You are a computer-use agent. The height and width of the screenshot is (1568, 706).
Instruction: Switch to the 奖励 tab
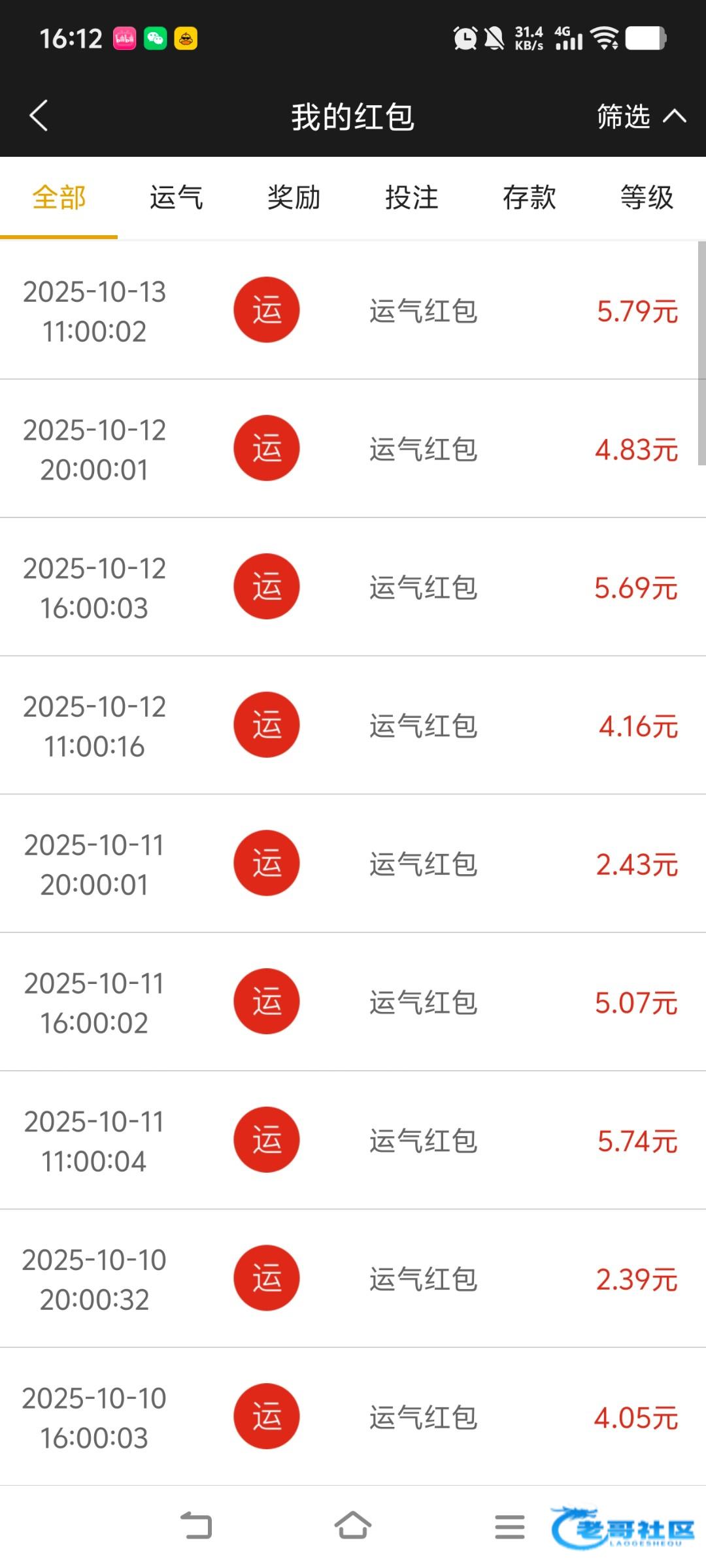(294, 197)
